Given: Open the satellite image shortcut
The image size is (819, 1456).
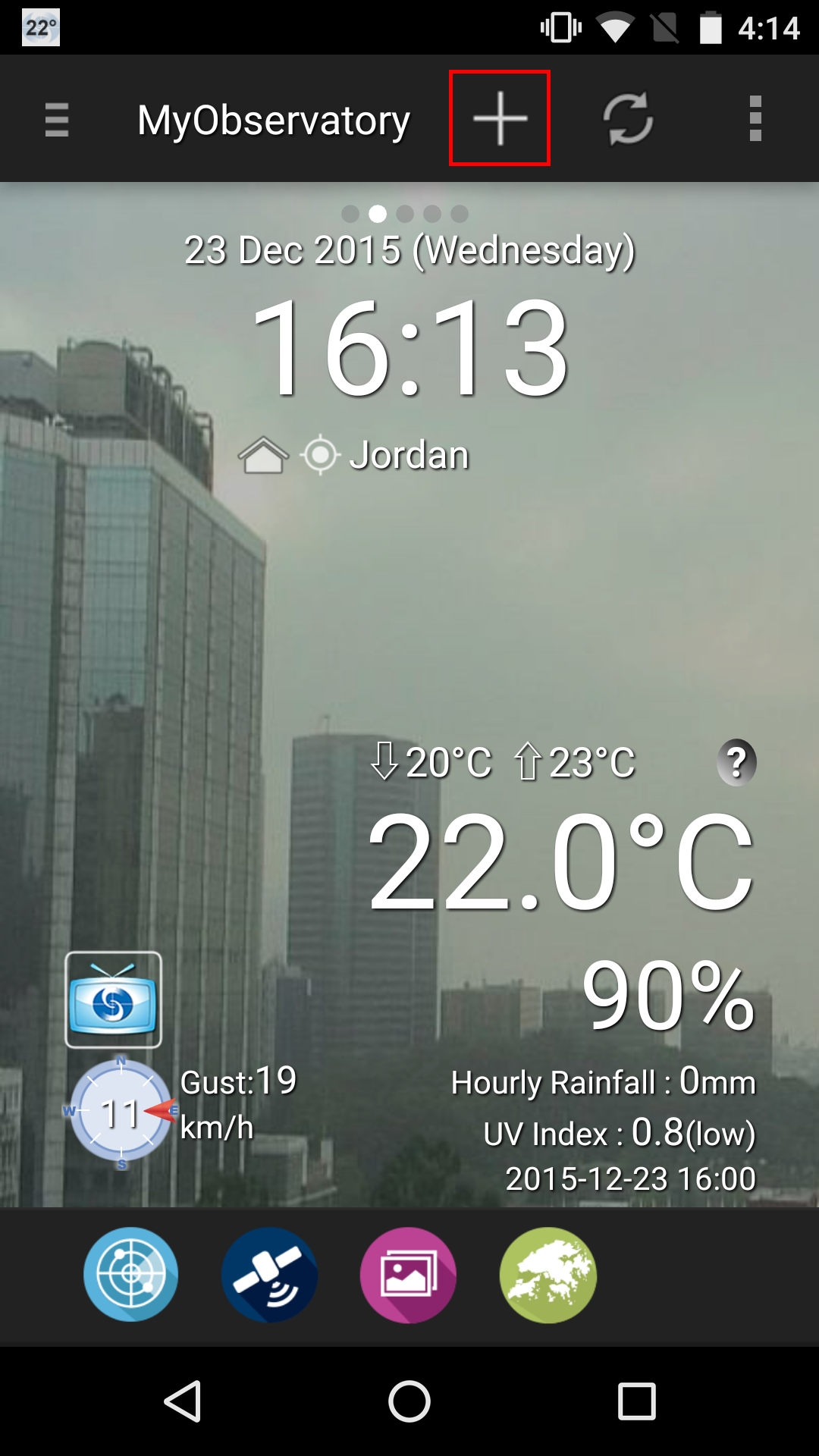Looking at the screenshot, I should pos(270,1275).
